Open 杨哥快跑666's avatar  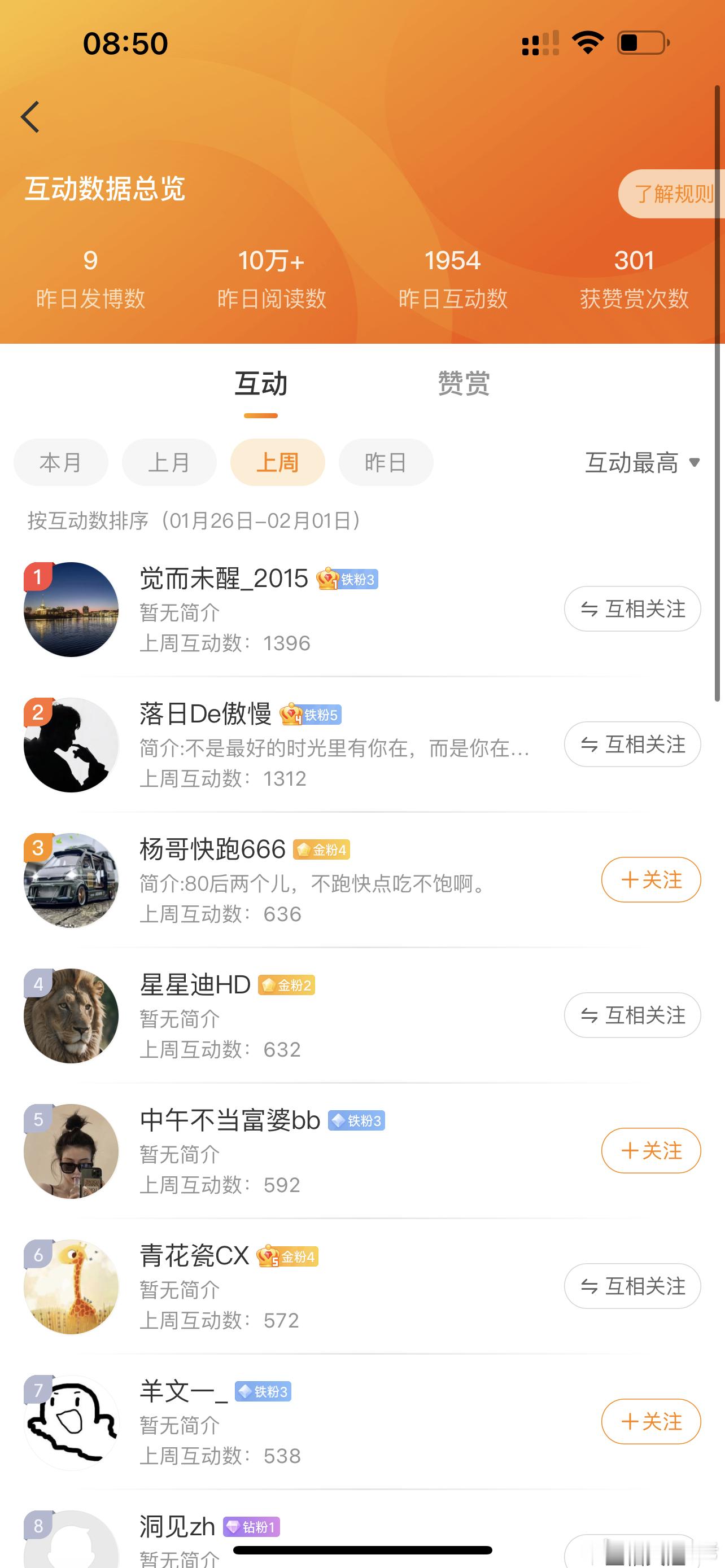(x=71, y=880)
